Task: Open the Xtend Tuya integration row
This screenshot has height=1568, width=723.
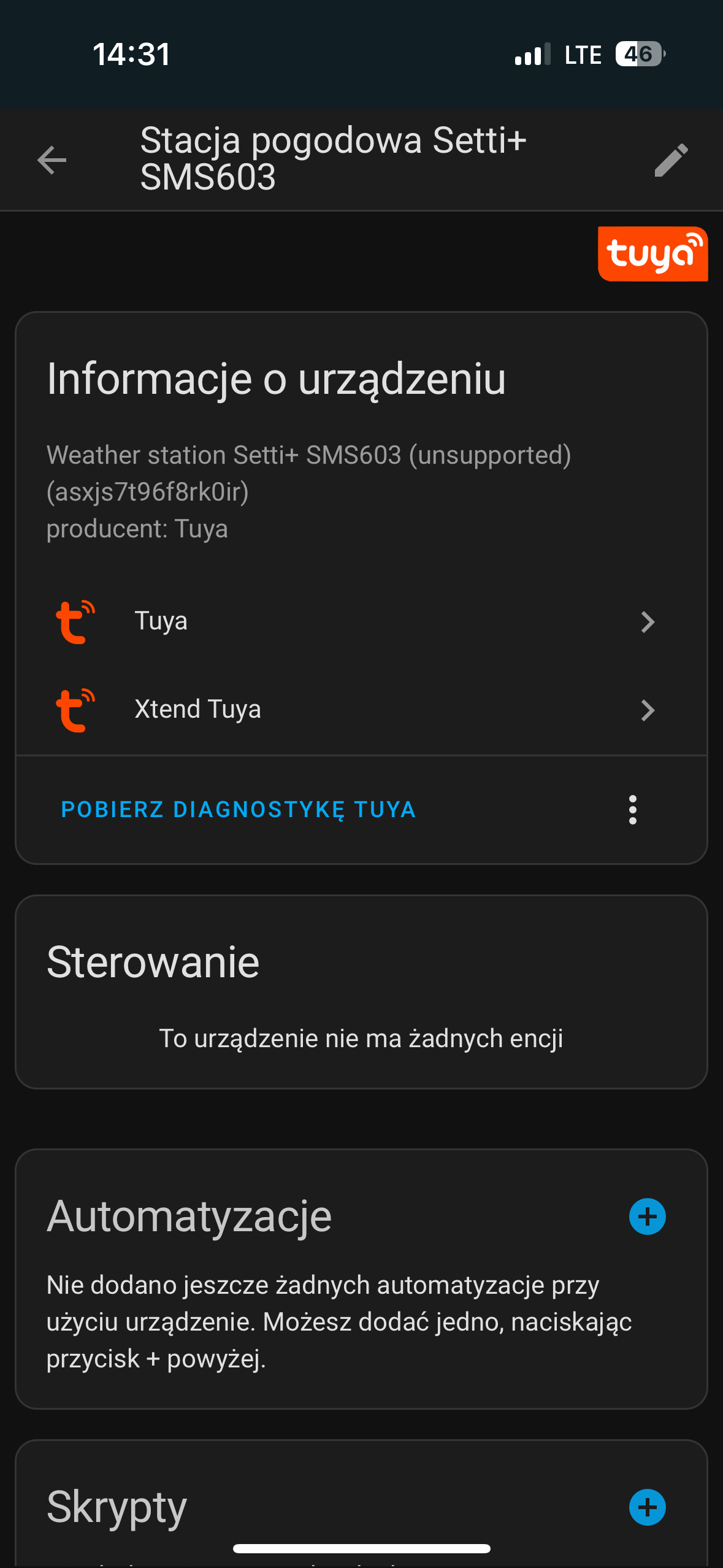Action: (x=361, y=710)
